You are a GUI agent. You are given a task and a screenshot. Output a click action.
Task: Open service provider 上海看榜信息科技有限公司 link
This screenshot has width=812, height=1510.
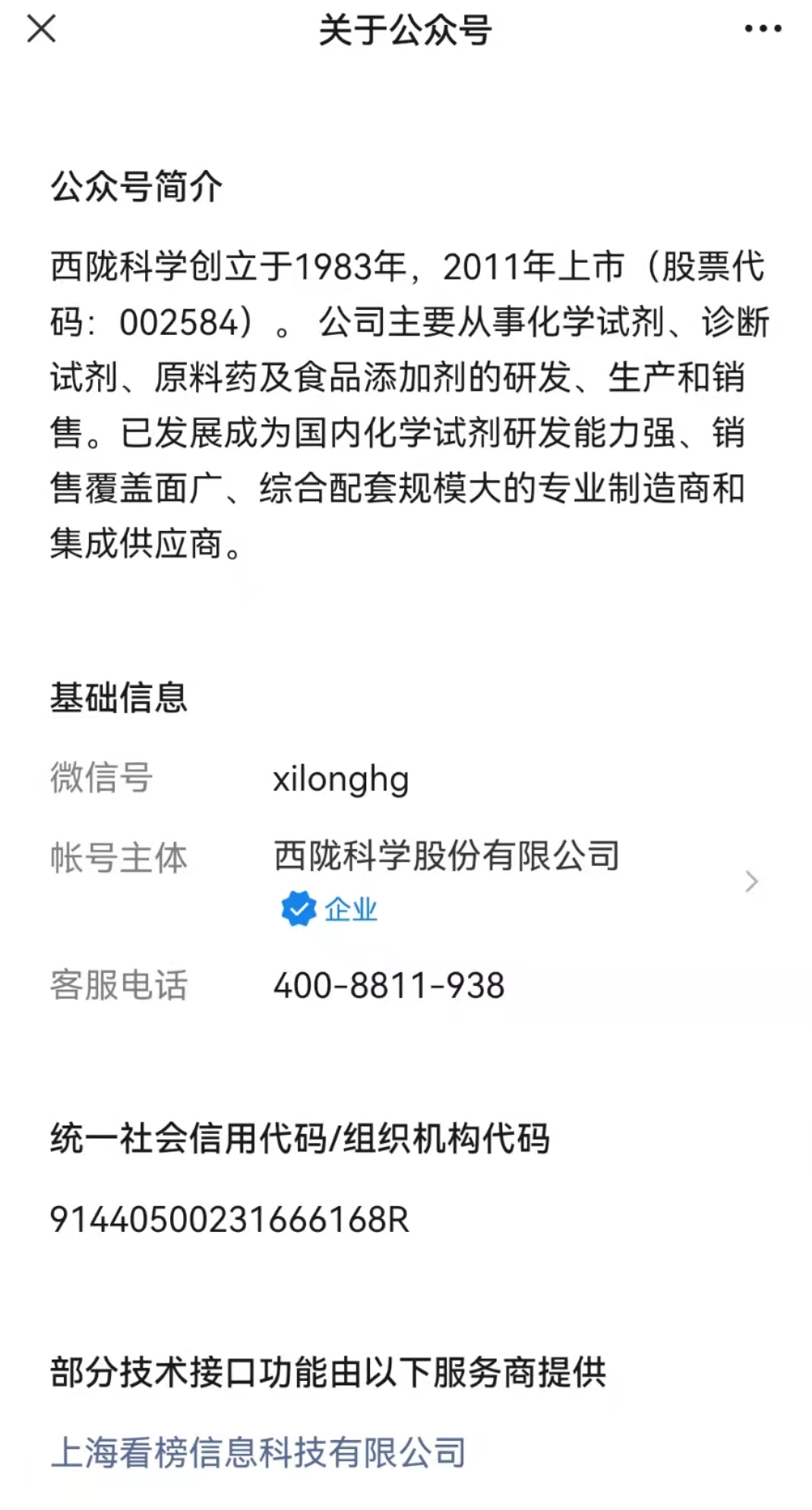tap(258, 1452)
